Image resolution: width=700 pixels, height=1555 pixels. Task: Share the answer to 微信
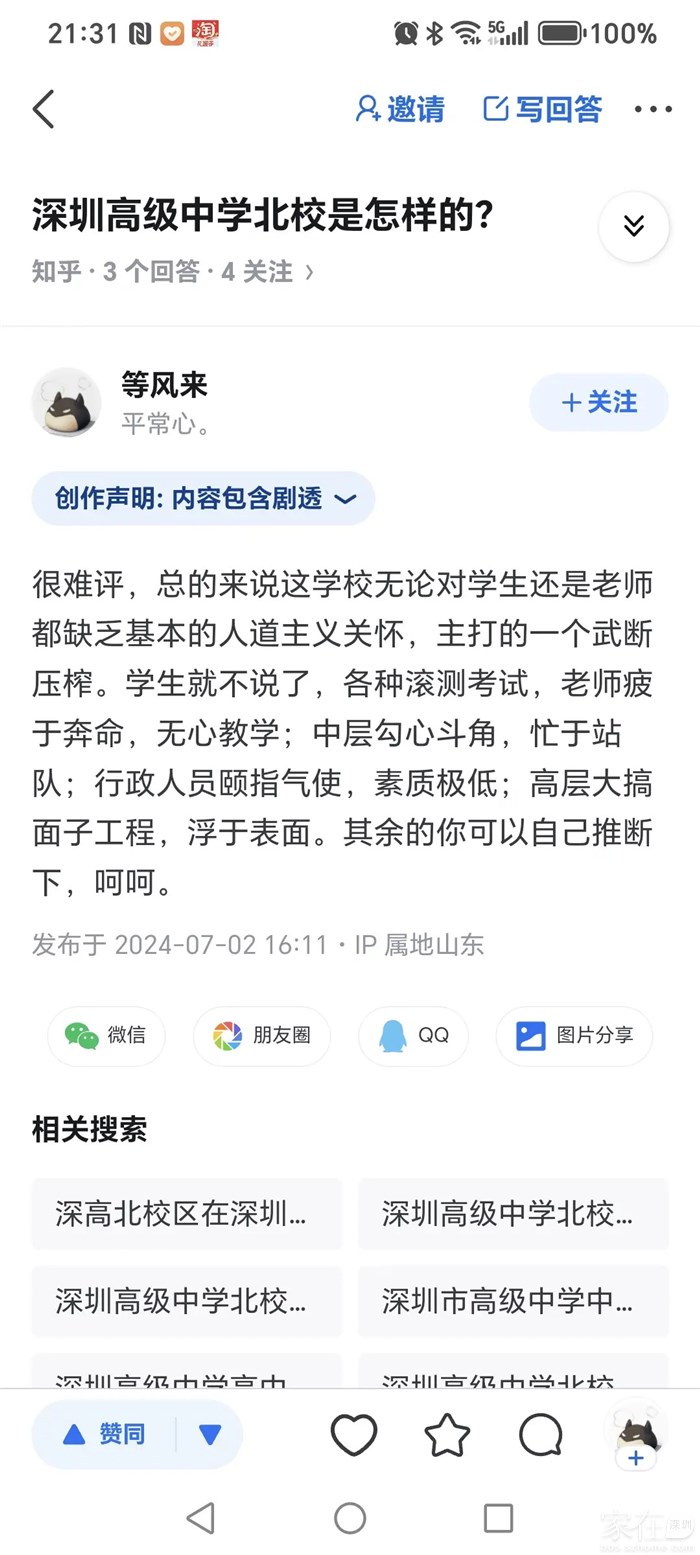click(x=106, y=1035)
